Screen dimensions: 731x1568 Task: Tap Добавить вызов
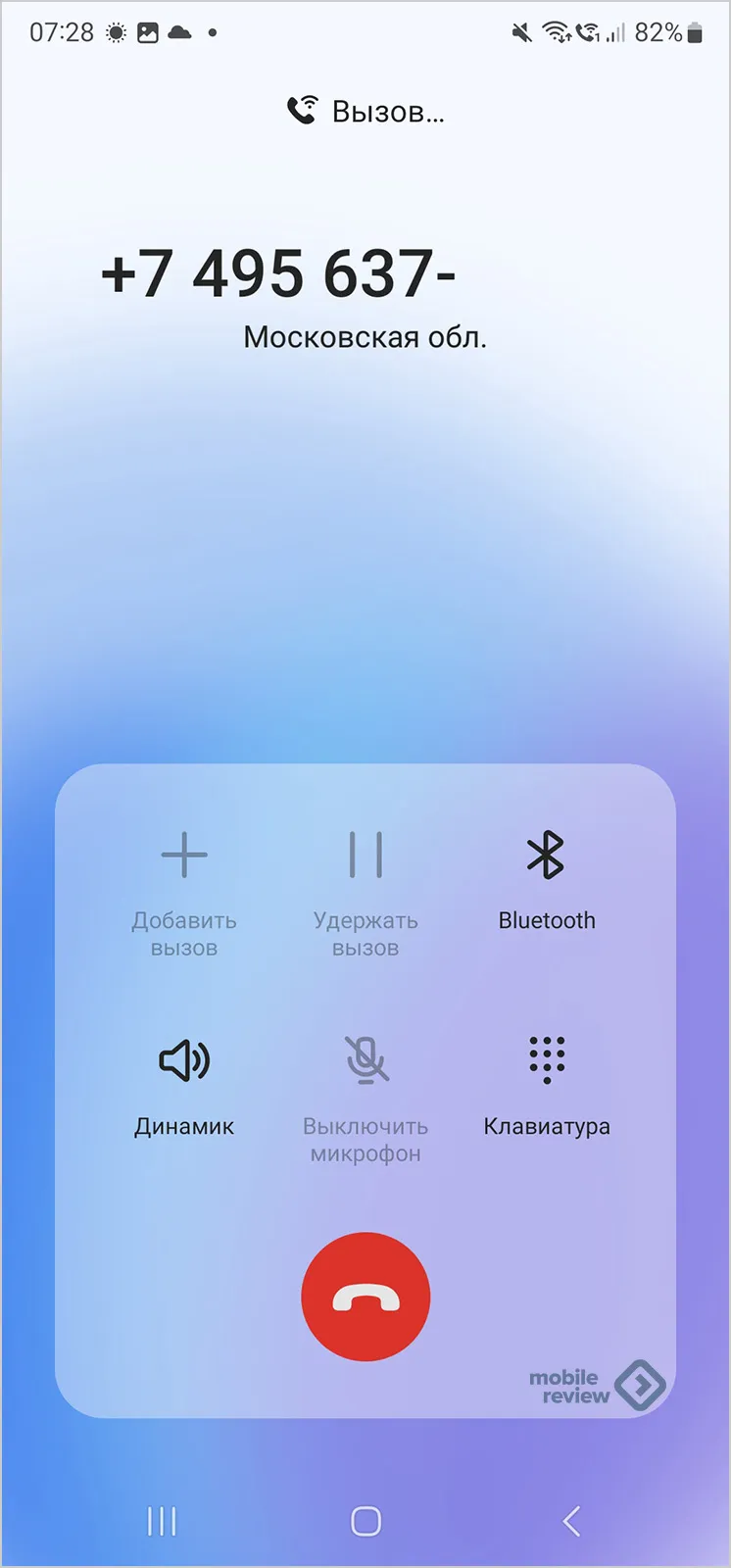184,894
